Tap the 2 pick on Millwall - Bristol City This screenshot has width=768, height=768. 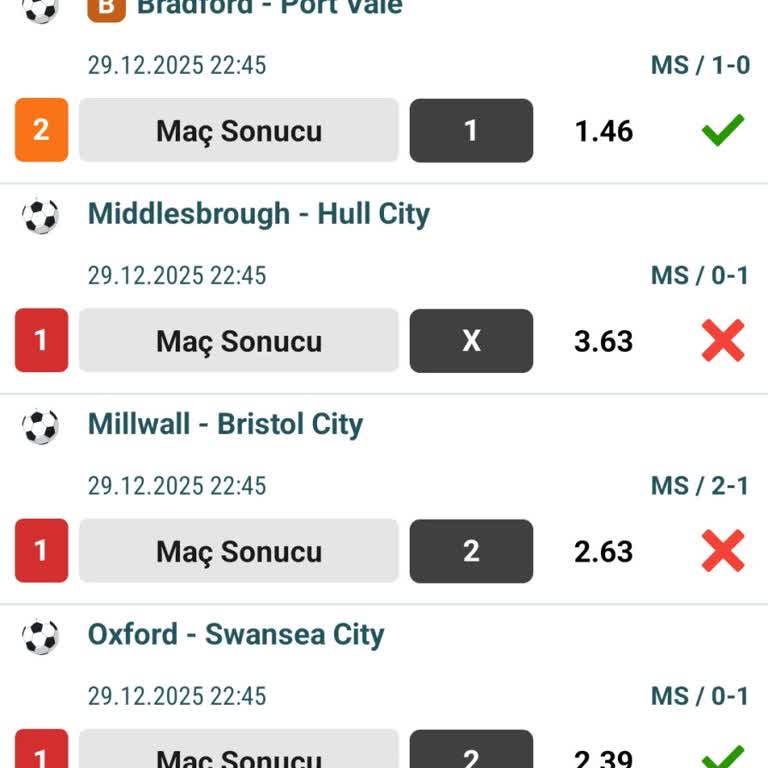tap(471, 551)
